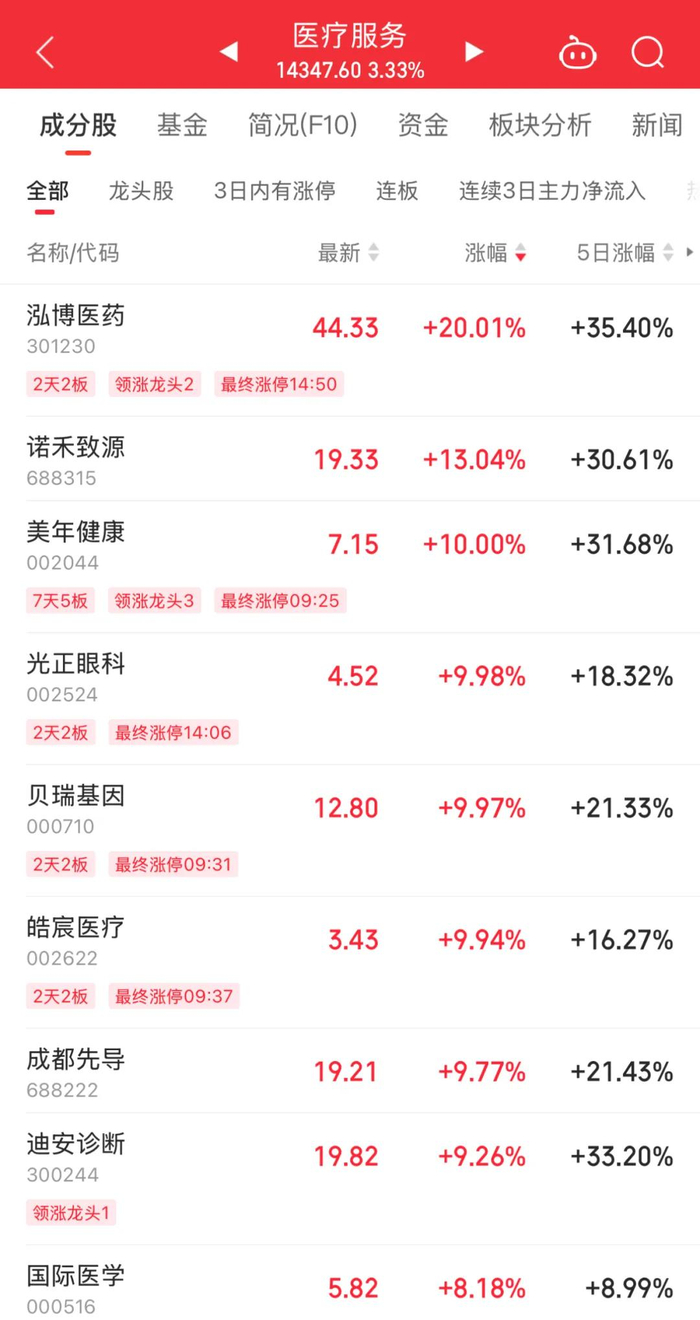Switch to the 基金 tab
The width and height of the screenshot is (700, 1320).
pos(182,125)
